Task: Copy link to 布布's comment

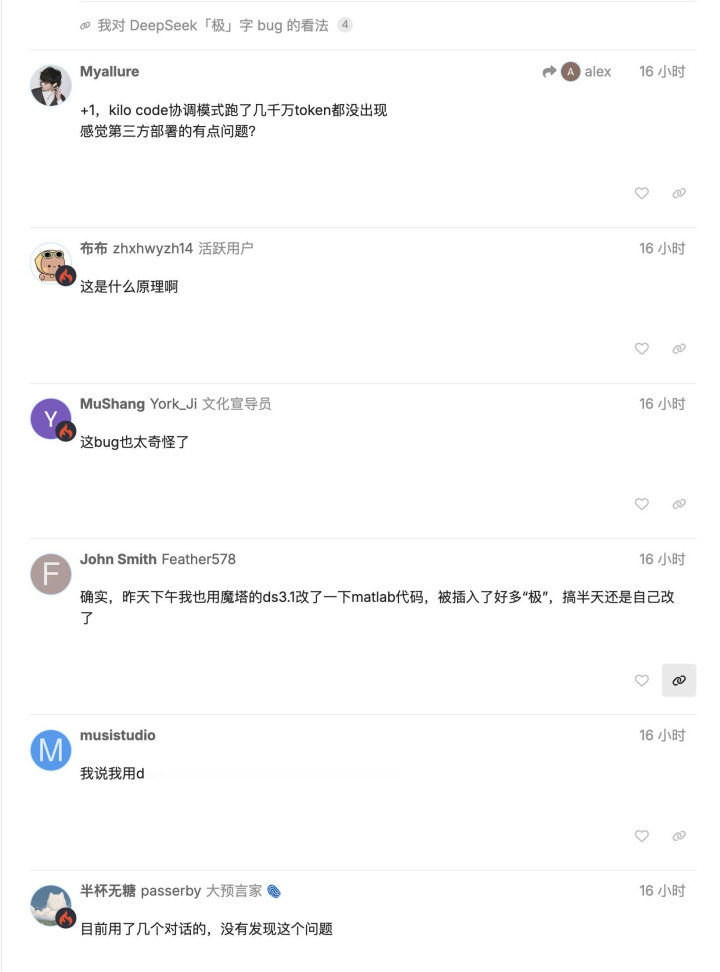Action: click(x=678, y=348)
